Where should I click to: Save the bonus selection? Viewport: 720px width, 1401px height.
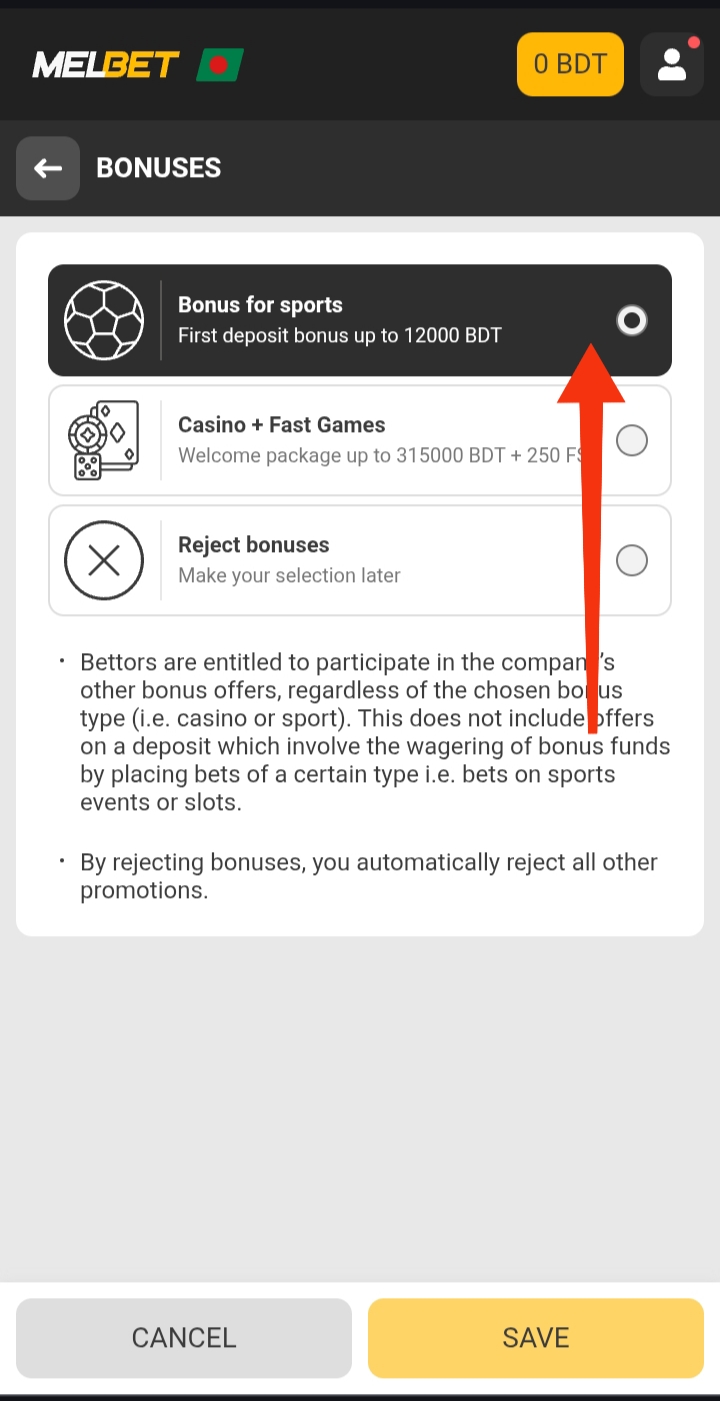[x=536, y=1338]
